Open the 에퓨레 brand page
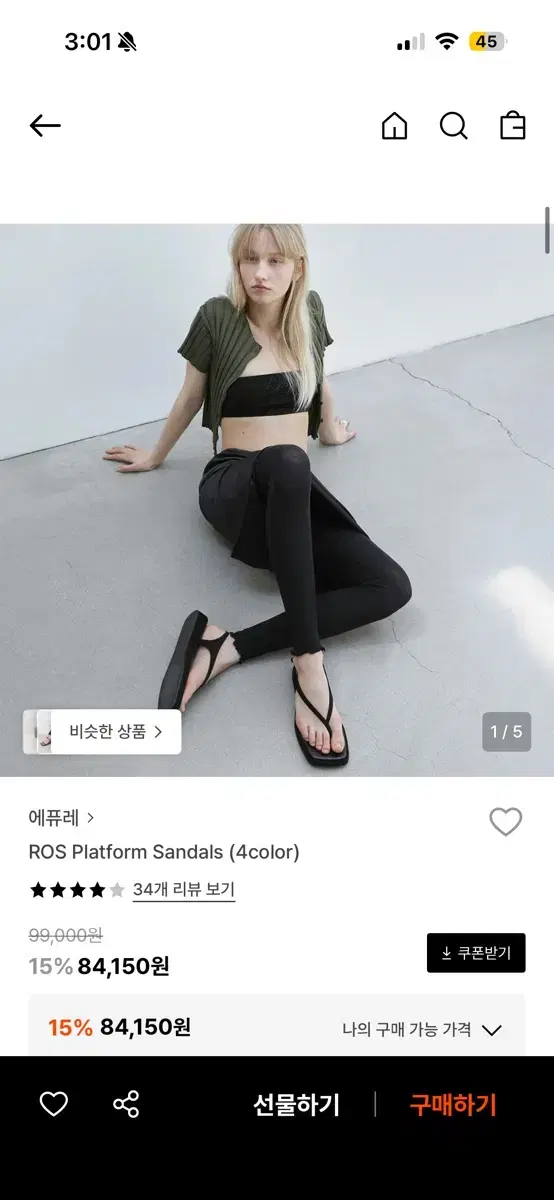The width and height of the screenshot is (554, 1200). tap(62, 817)
